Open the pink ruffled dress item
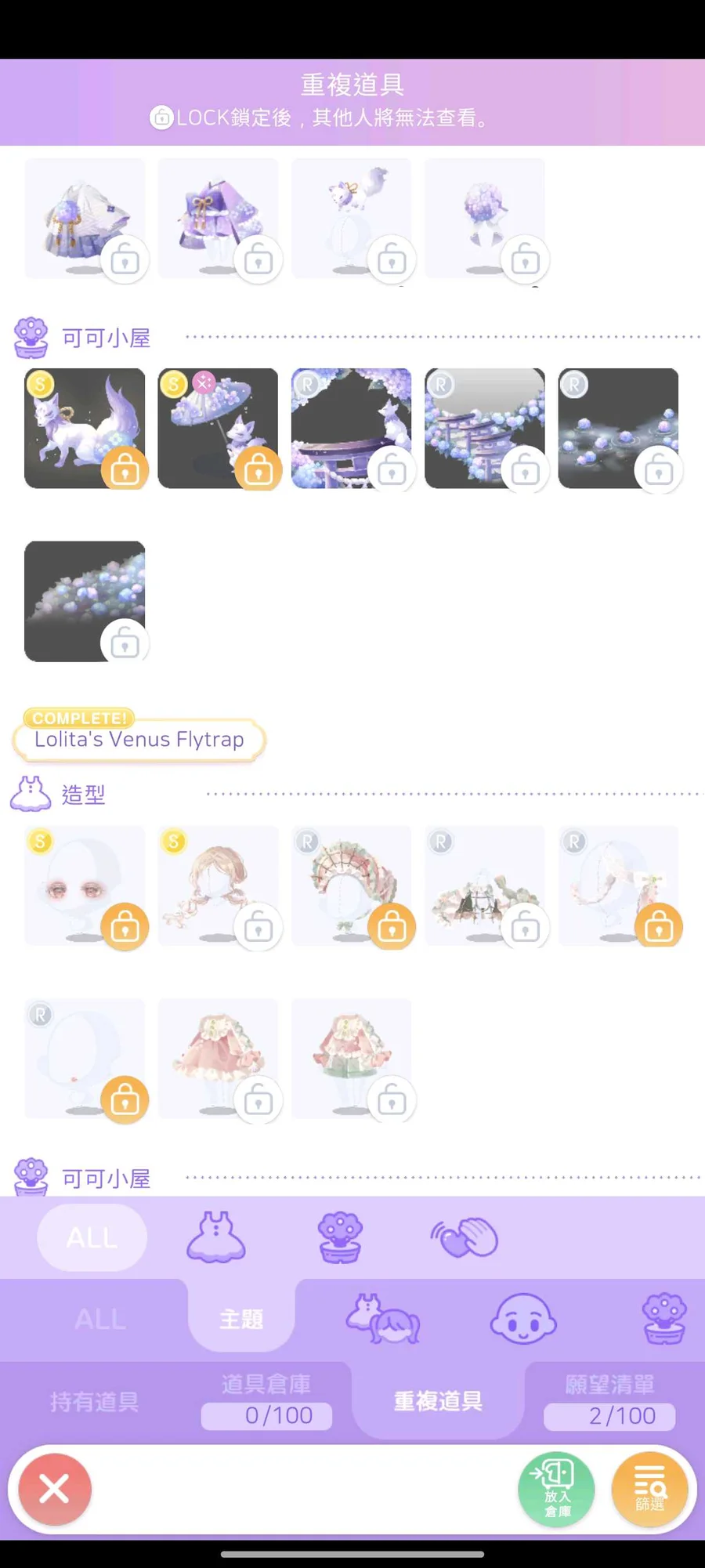The image size is (705, 1568). tap(218, 1058)
